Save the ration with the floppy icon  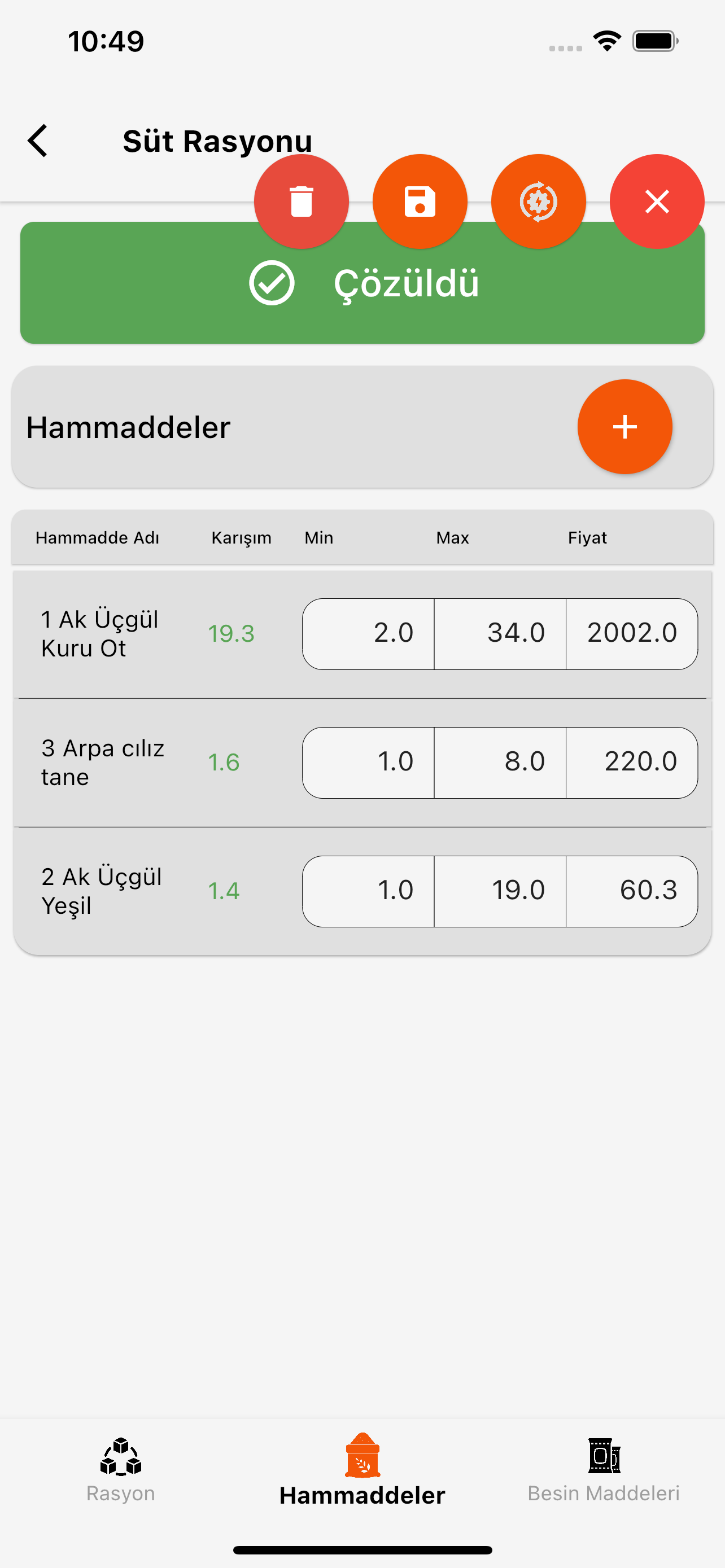coord(420,202)
